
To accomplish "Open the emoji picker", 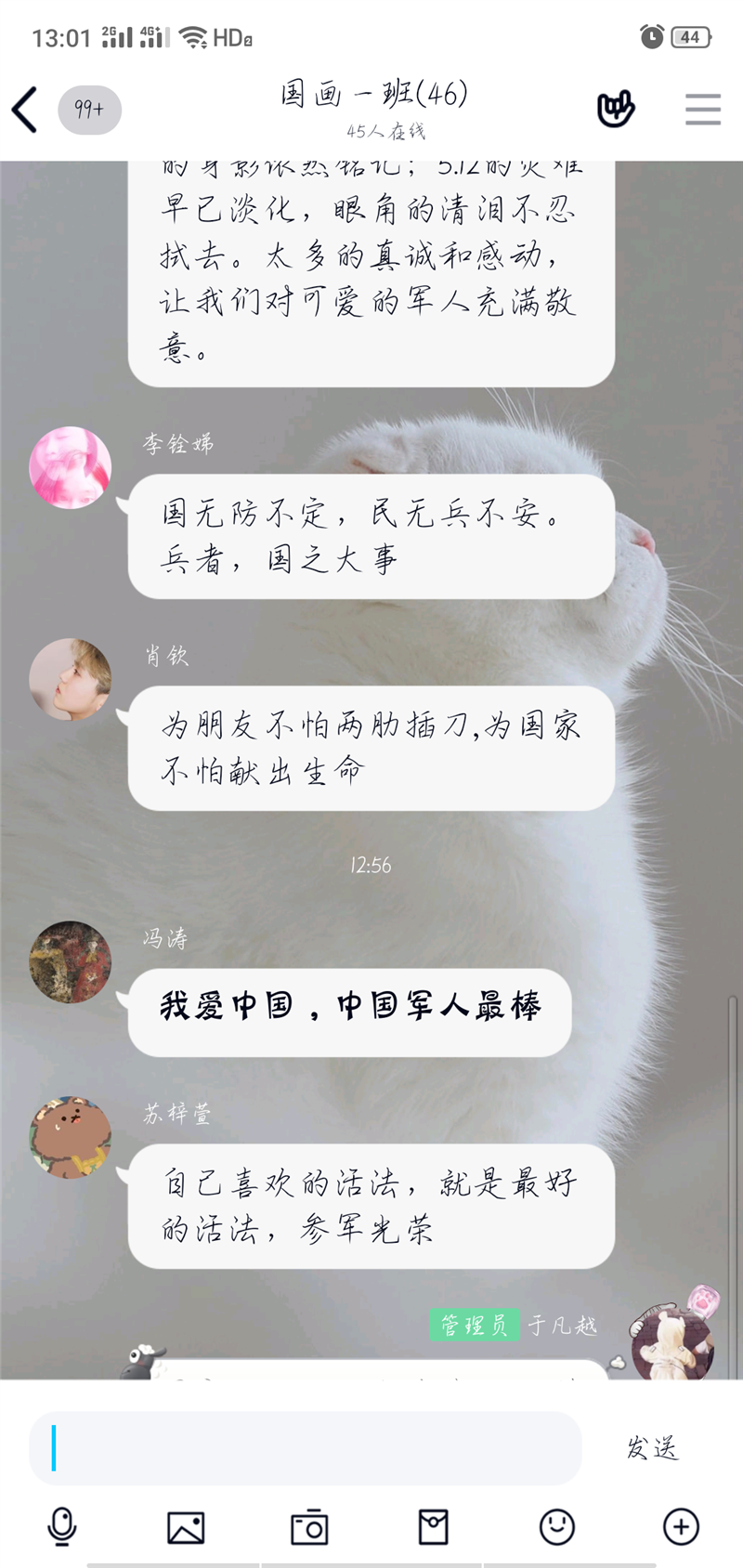I will [557, 1526].
